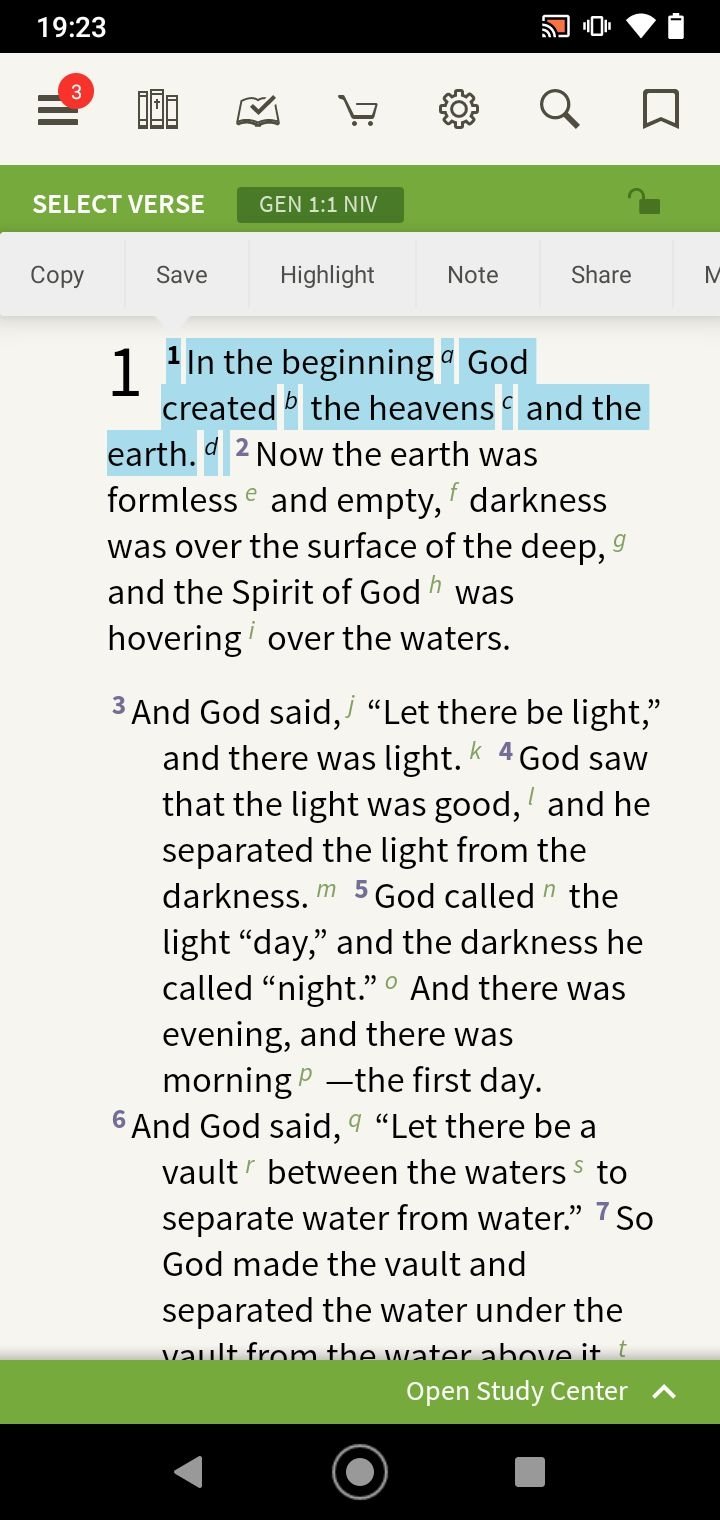Open the reading plan icon

click(258, 109)
